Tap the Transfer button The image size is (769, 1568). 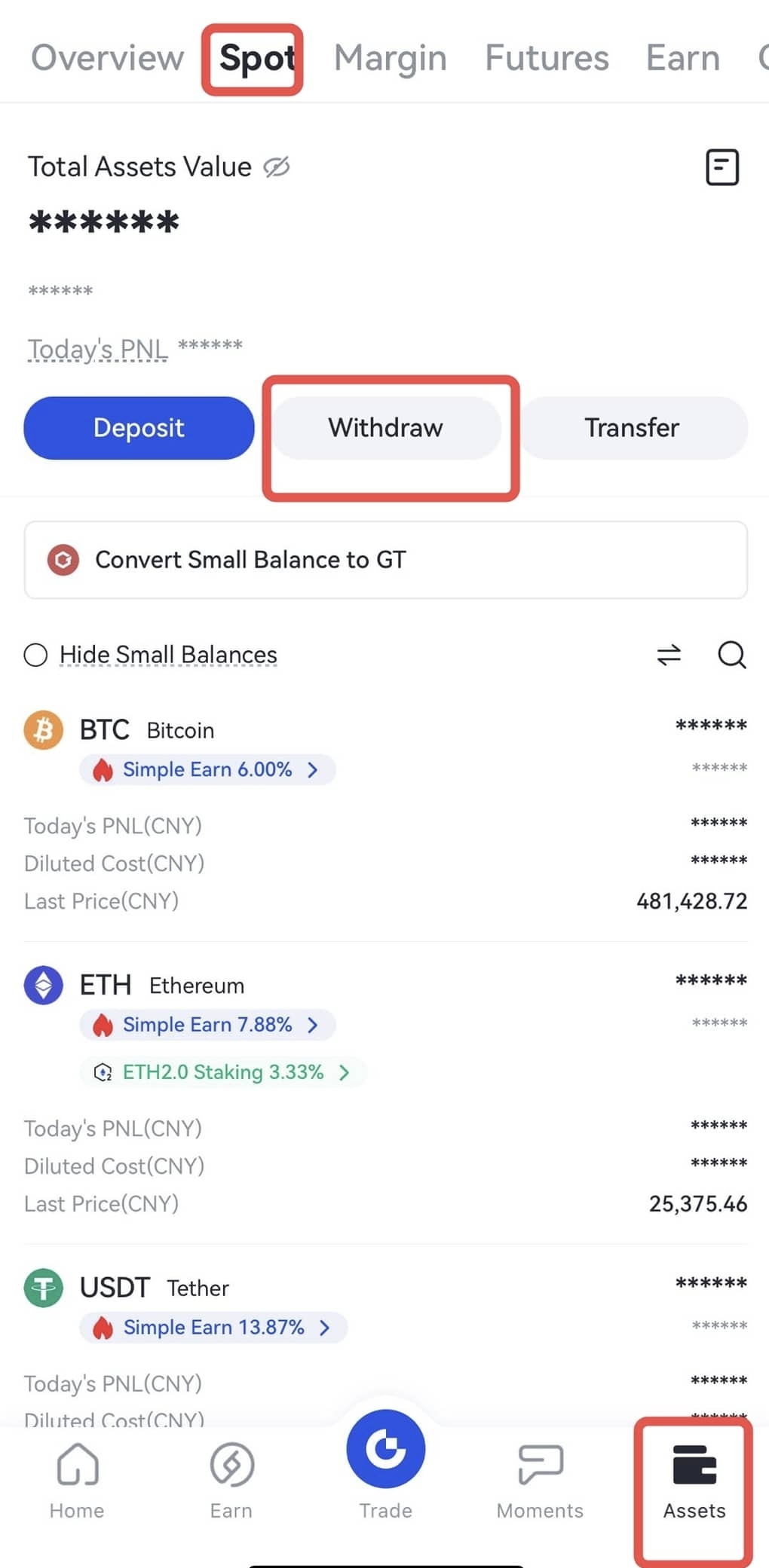[633, 428]
